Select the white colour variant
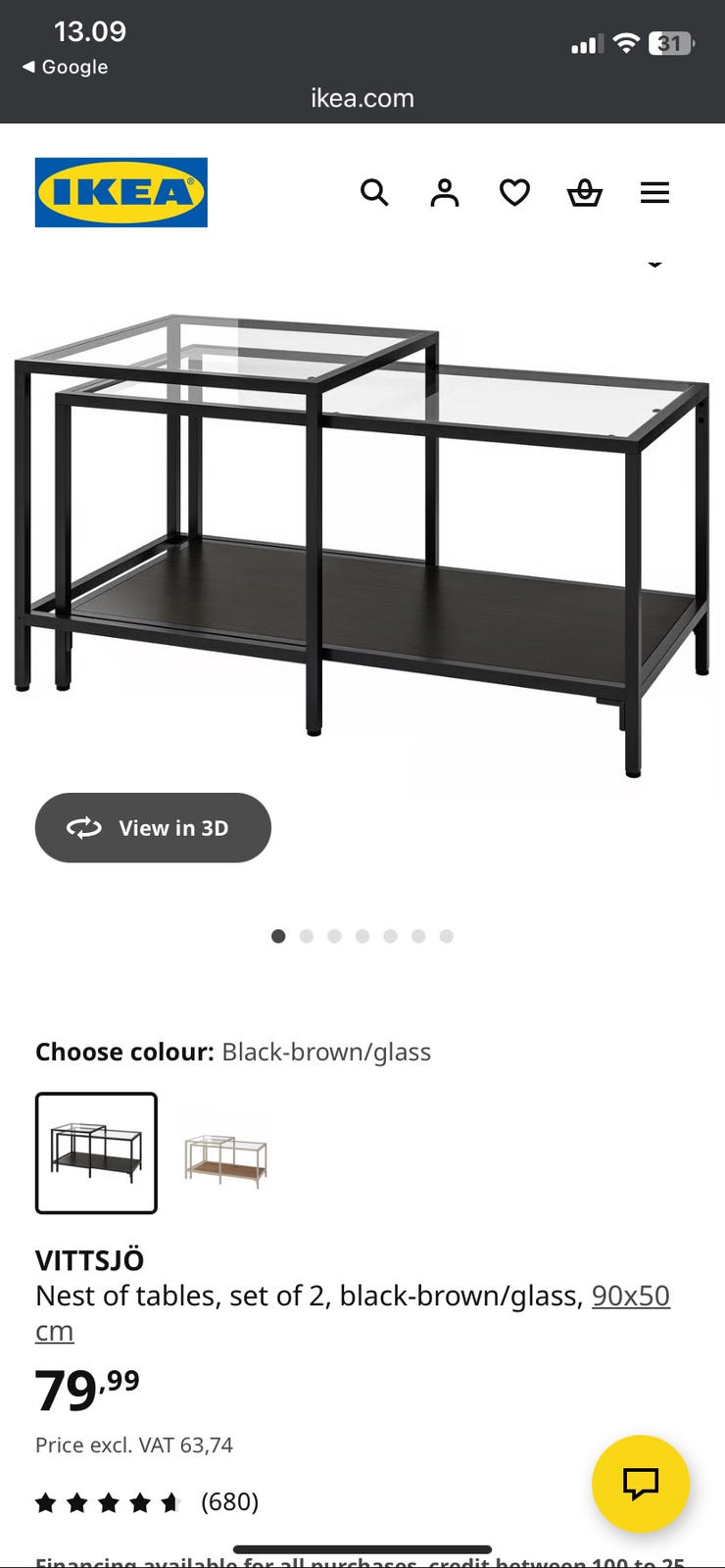 pyautogui.click(x=225, y=1159)
